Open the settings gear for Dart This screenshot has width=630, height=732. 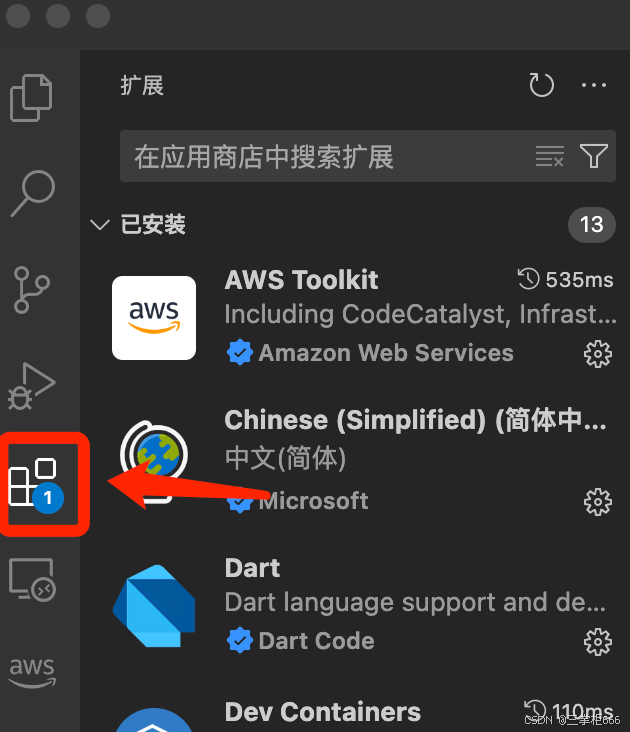(597, 642)
